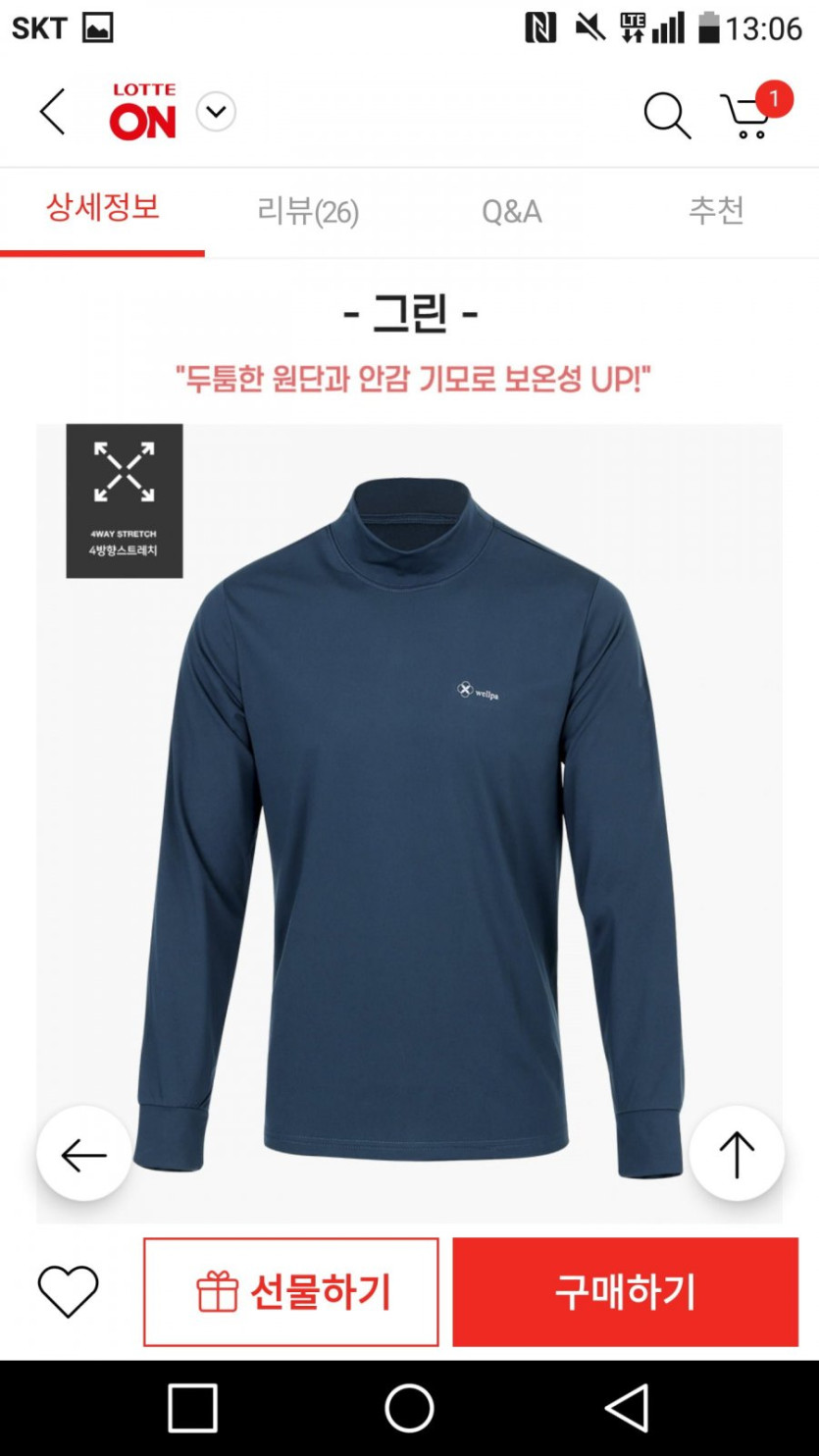Open the search magnifier
The image size is (819, 1456).
(x=667, y=114)
